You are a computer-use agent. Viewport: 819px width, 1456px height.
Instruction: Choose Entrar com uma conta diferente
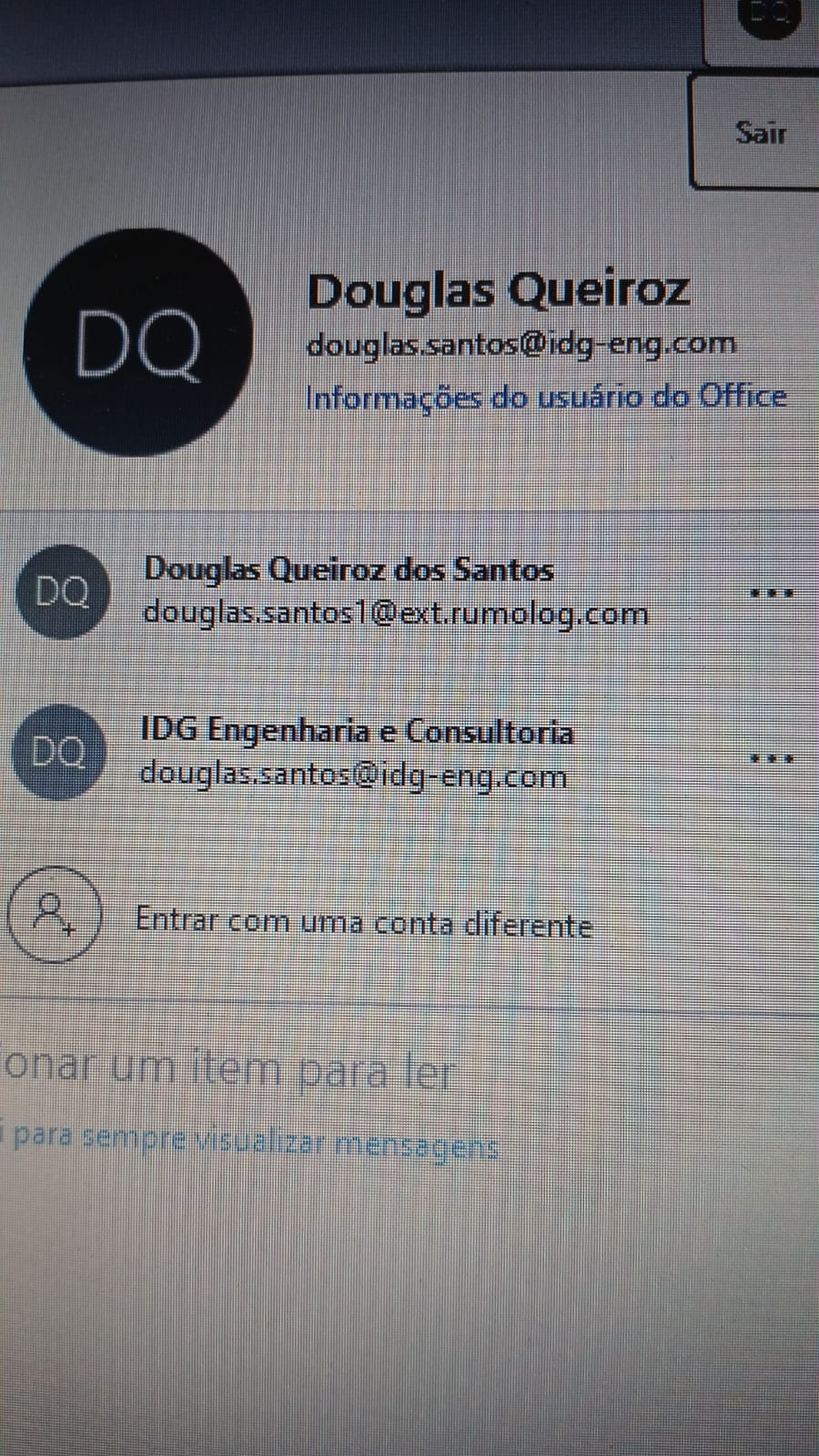point(362,922)
